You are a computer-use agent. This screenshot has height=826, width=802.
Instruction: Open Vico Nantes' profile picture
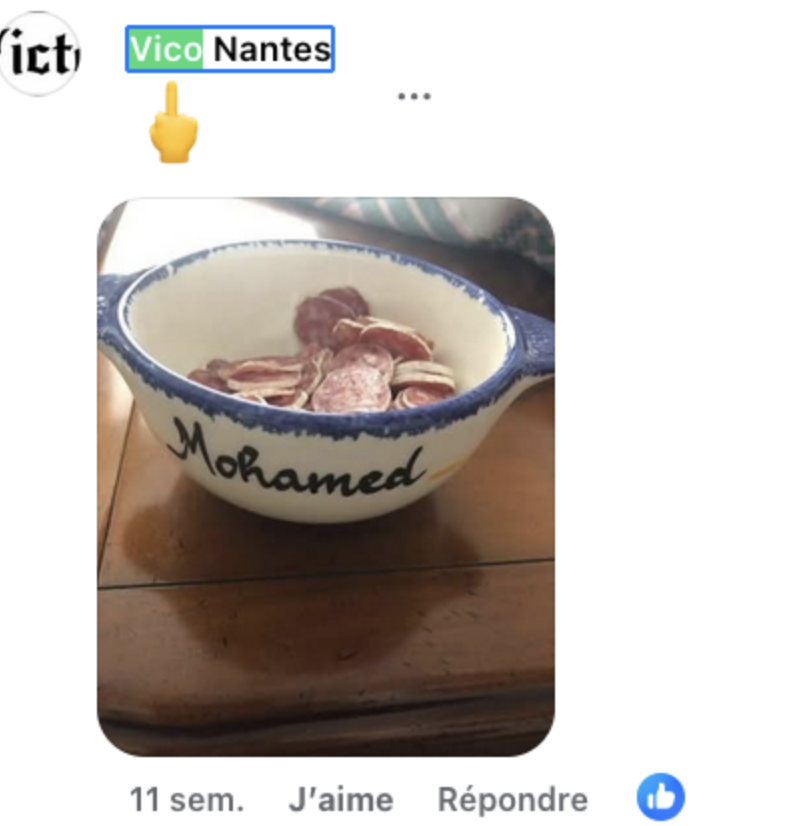pyautogui.click(x=38, y=53)
